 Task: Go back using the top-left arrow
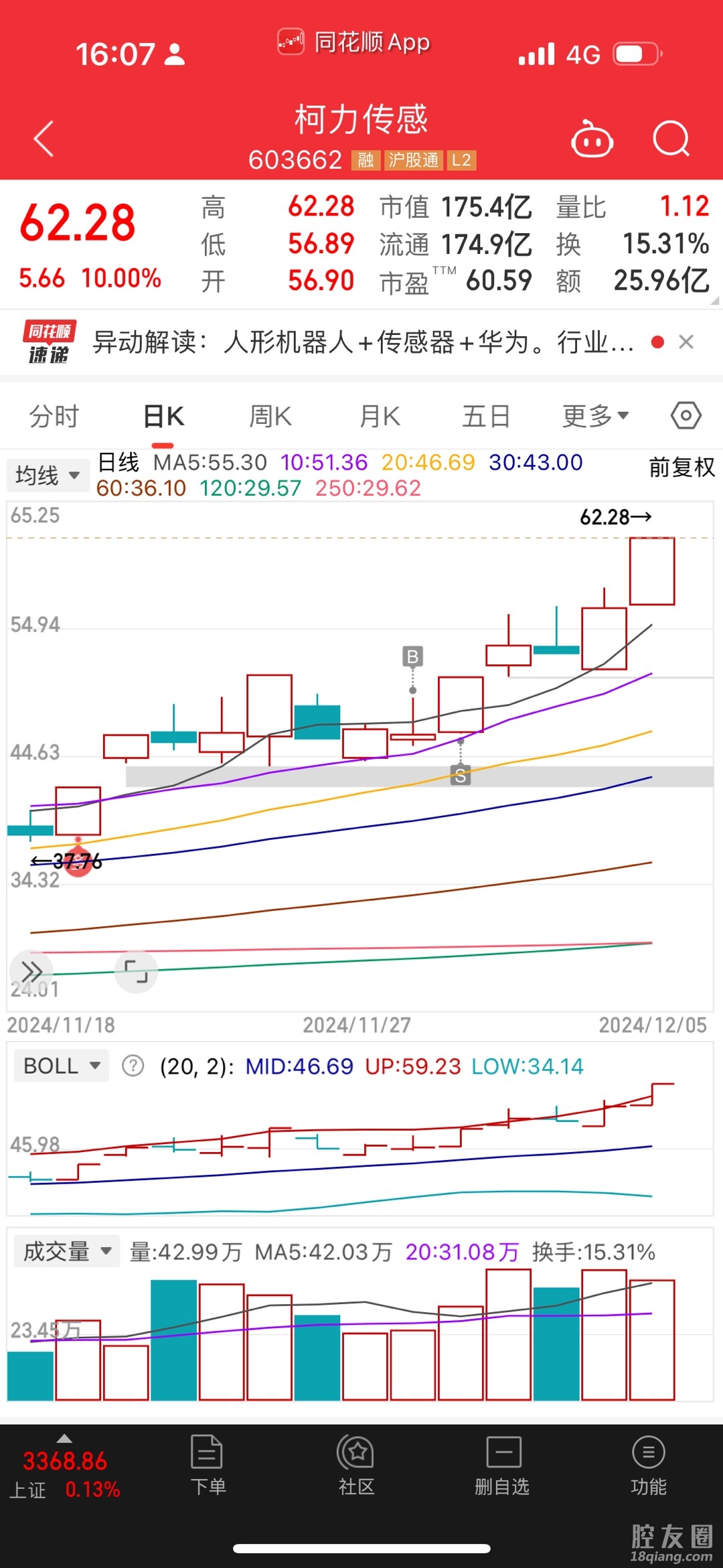44,139
